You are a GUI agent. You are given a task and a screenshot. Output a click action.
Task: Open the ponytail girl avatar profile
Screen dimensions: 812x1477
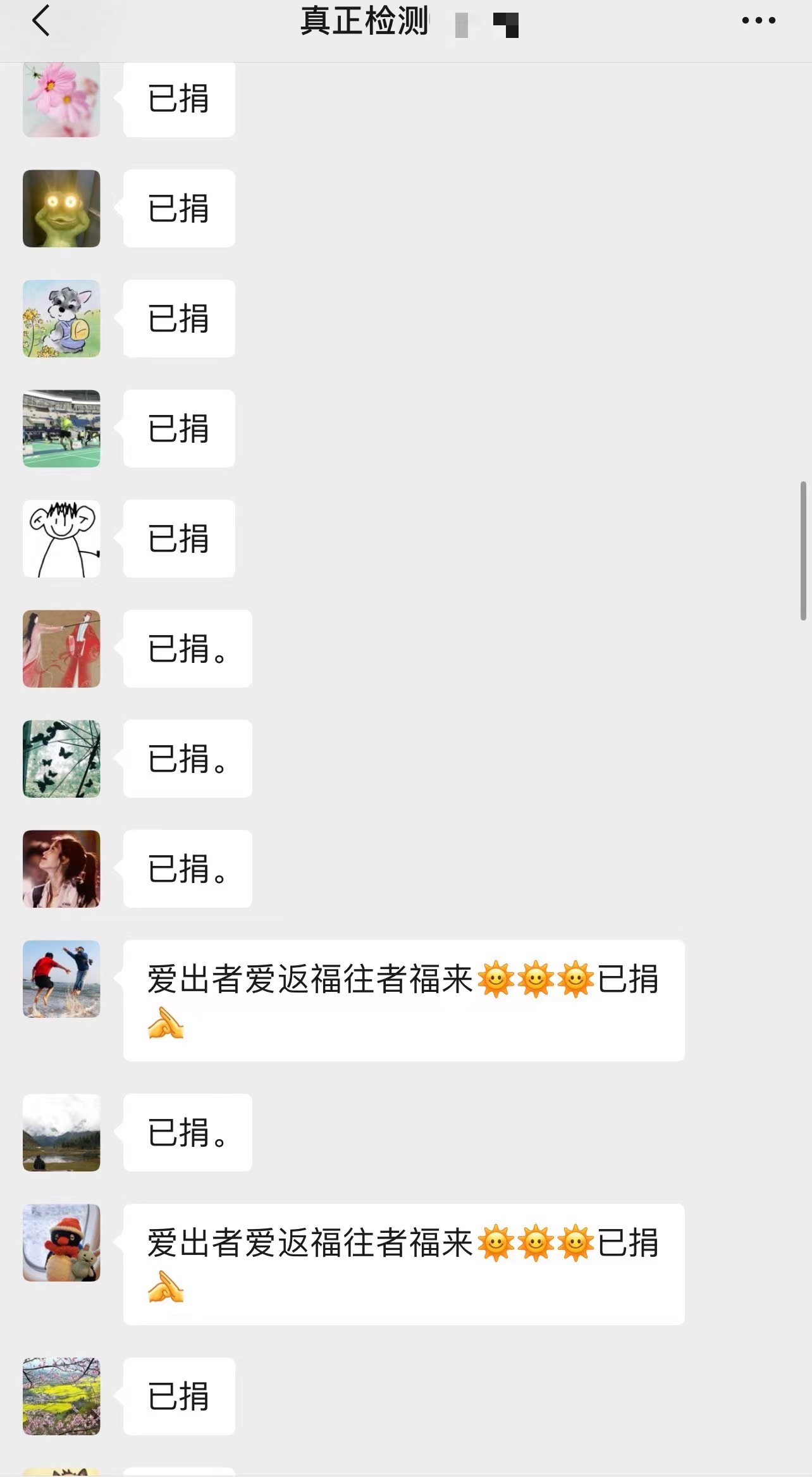[61, 868]
